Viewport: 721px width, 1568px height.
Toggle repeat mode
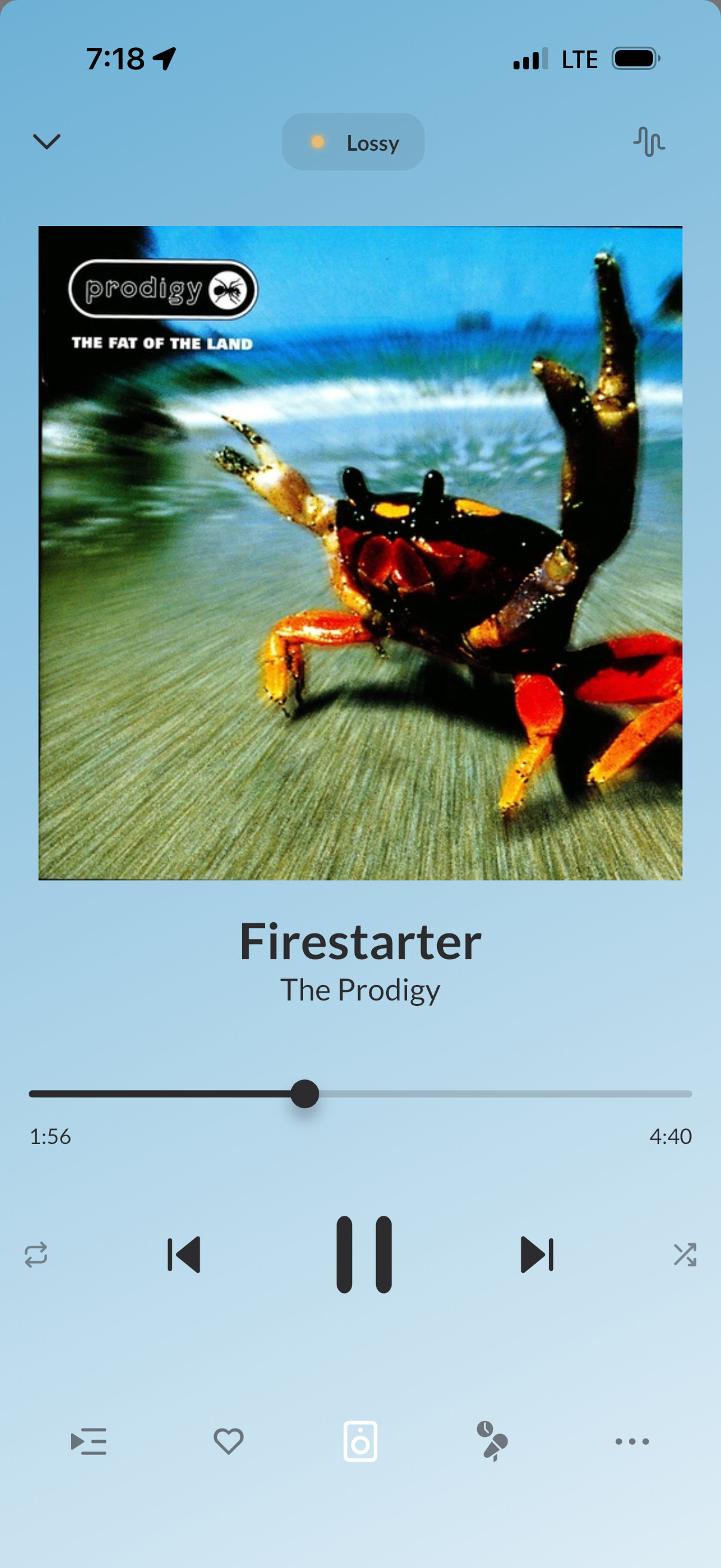tap(36, 1255)
